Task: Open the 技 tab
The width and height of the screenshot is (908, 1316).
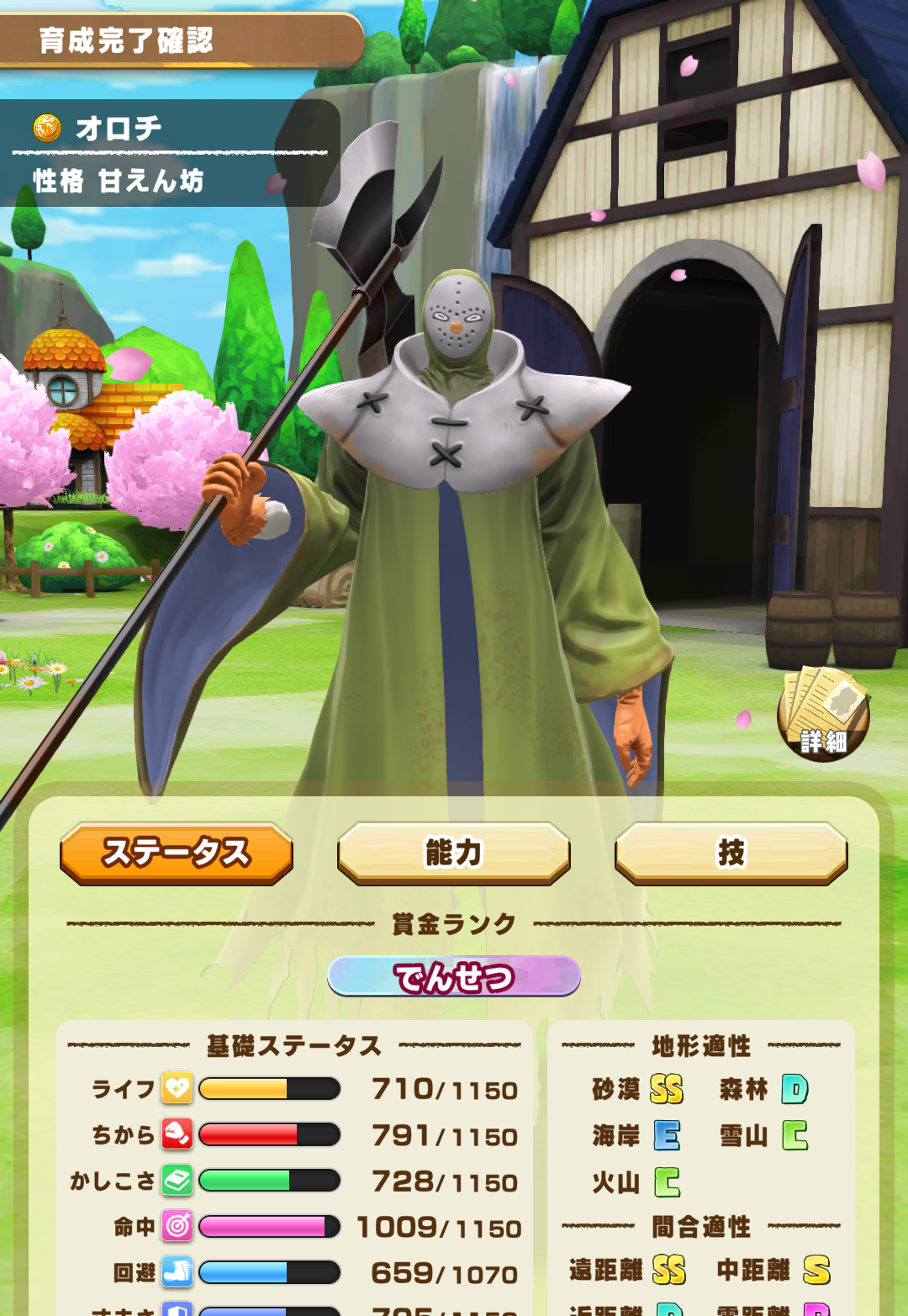Action: pos(731,854)
